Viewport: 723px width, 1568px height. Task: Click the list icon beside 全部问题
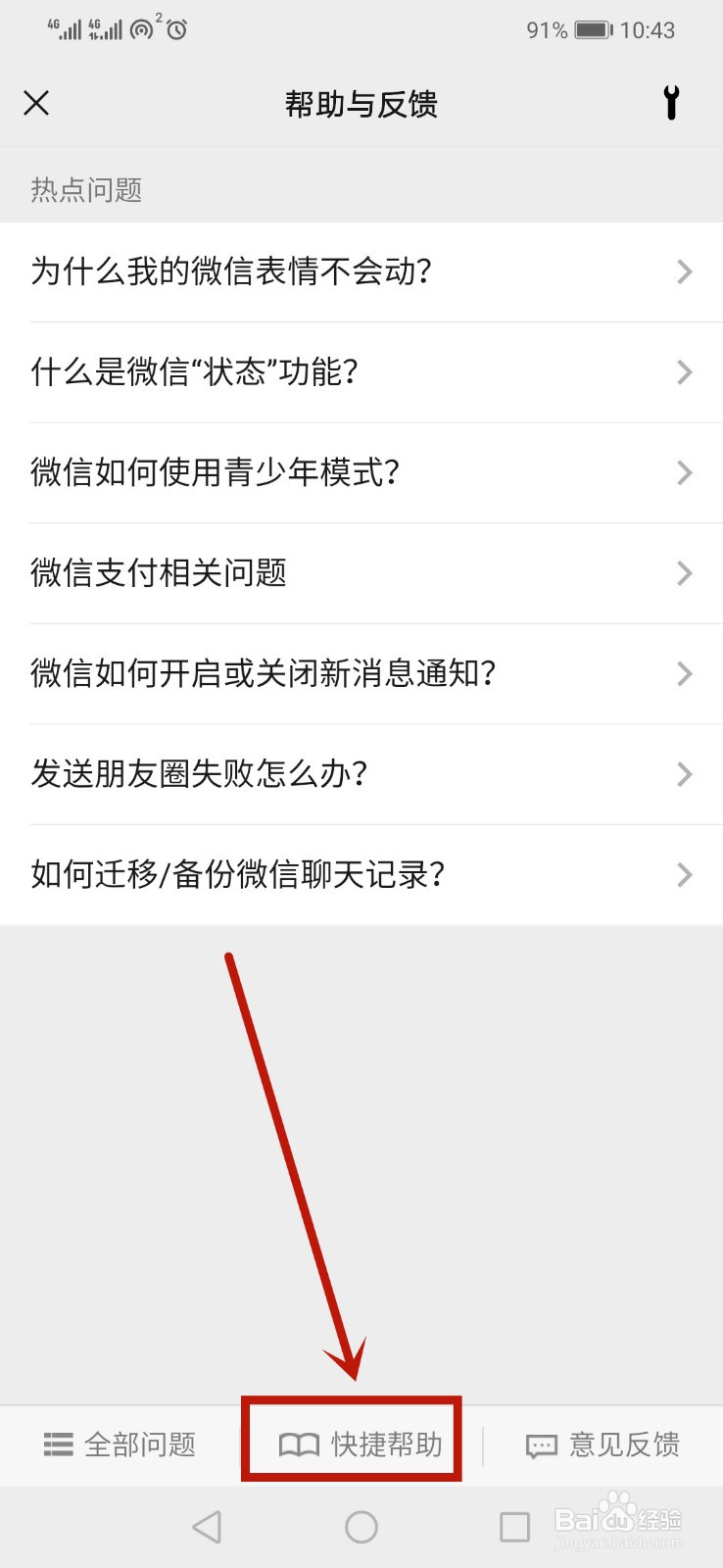click(x=59, y=1445)
